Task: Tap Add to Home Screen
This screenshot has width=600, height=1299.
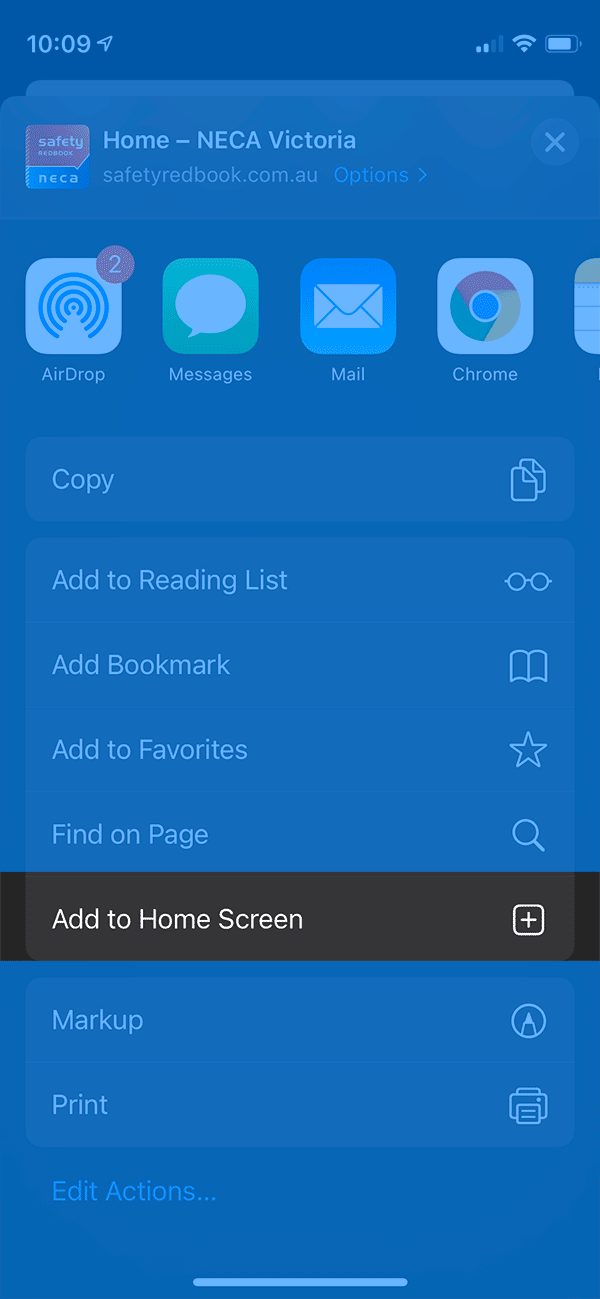Action: [300, 919]
